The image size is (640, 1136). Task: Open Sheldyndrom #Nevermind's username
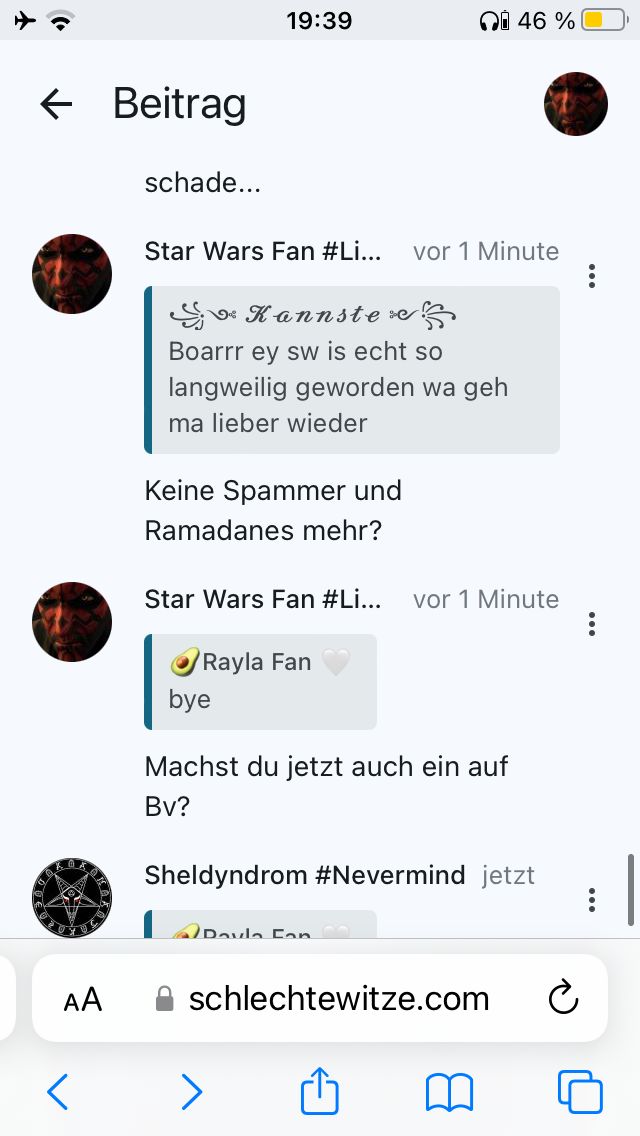tap(305, 875)
